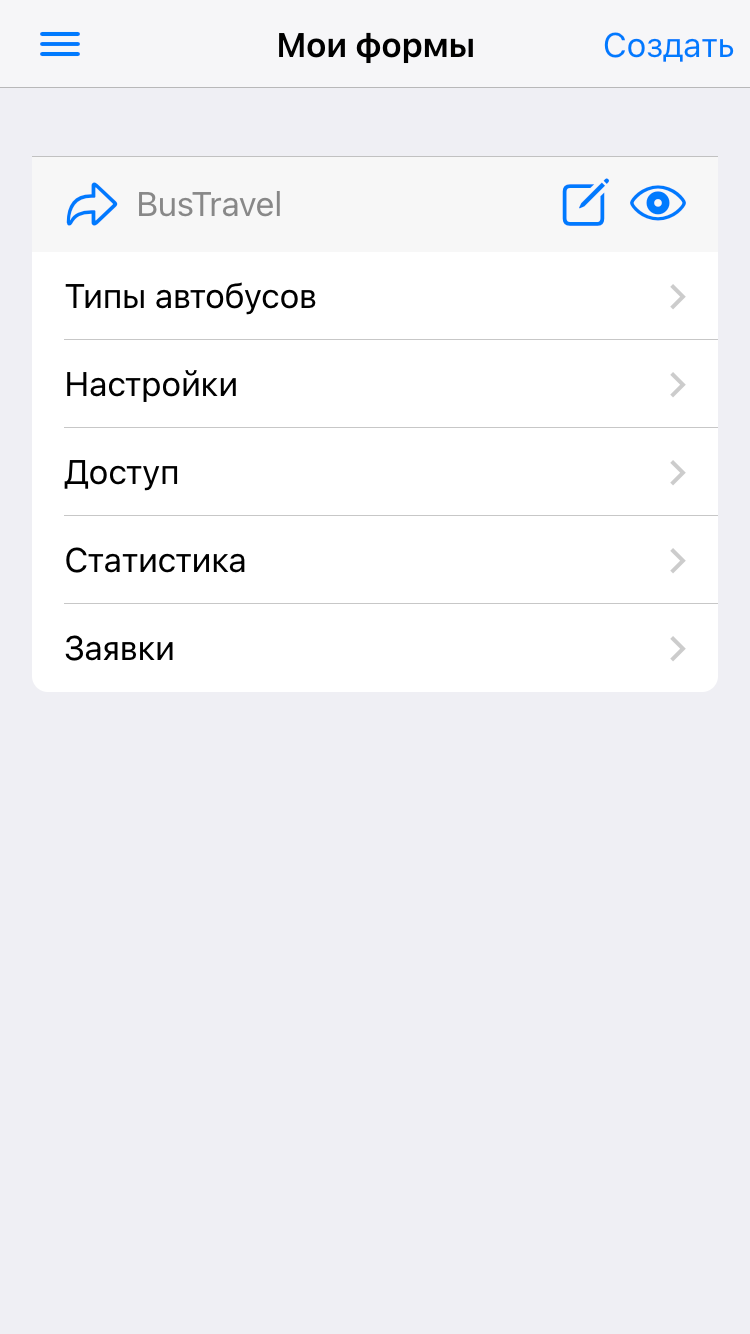This screenshot has width=750, height=1334.
Task: Tap Создать to create a new form
Action: [x=668, y=46]
